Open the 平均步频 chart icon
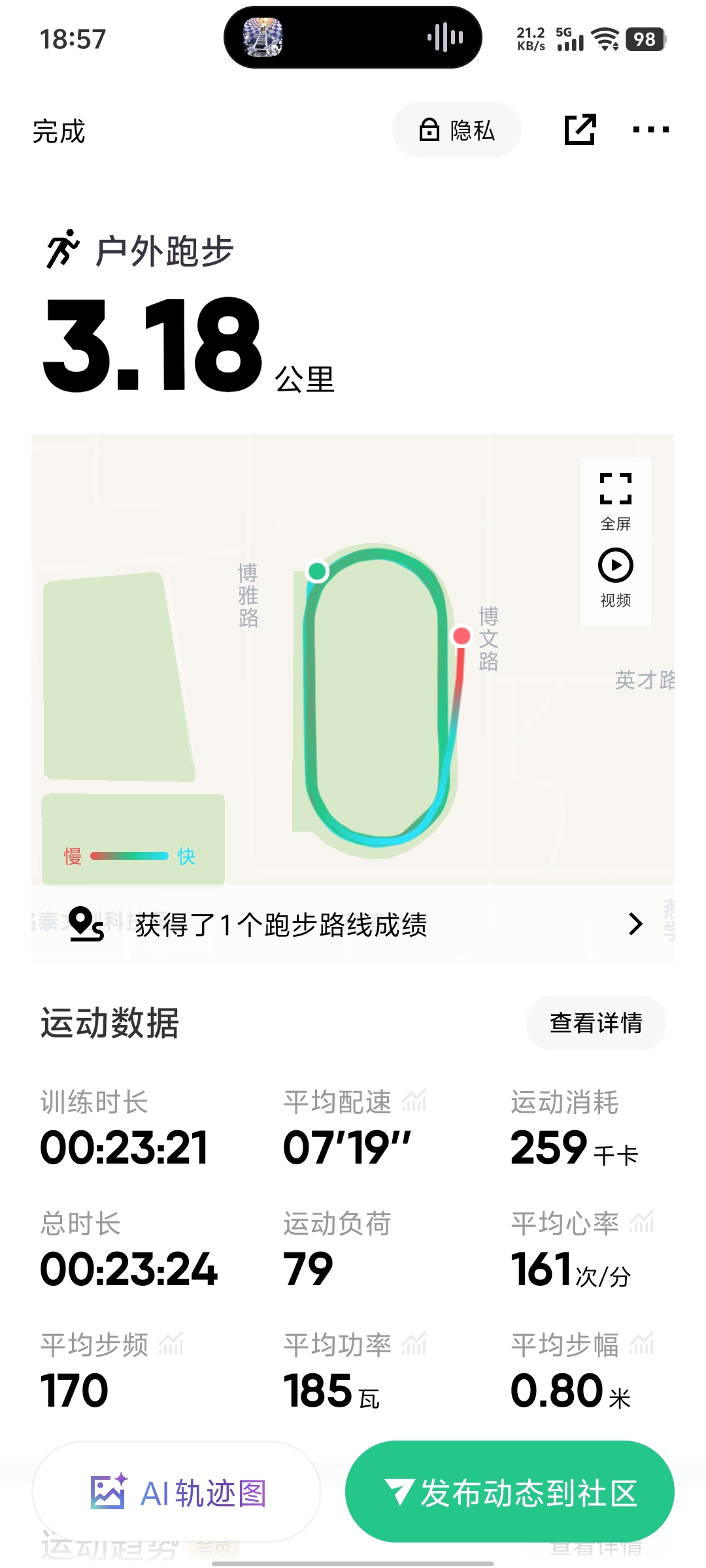 pyautogui.click(x=171, y=1345)
